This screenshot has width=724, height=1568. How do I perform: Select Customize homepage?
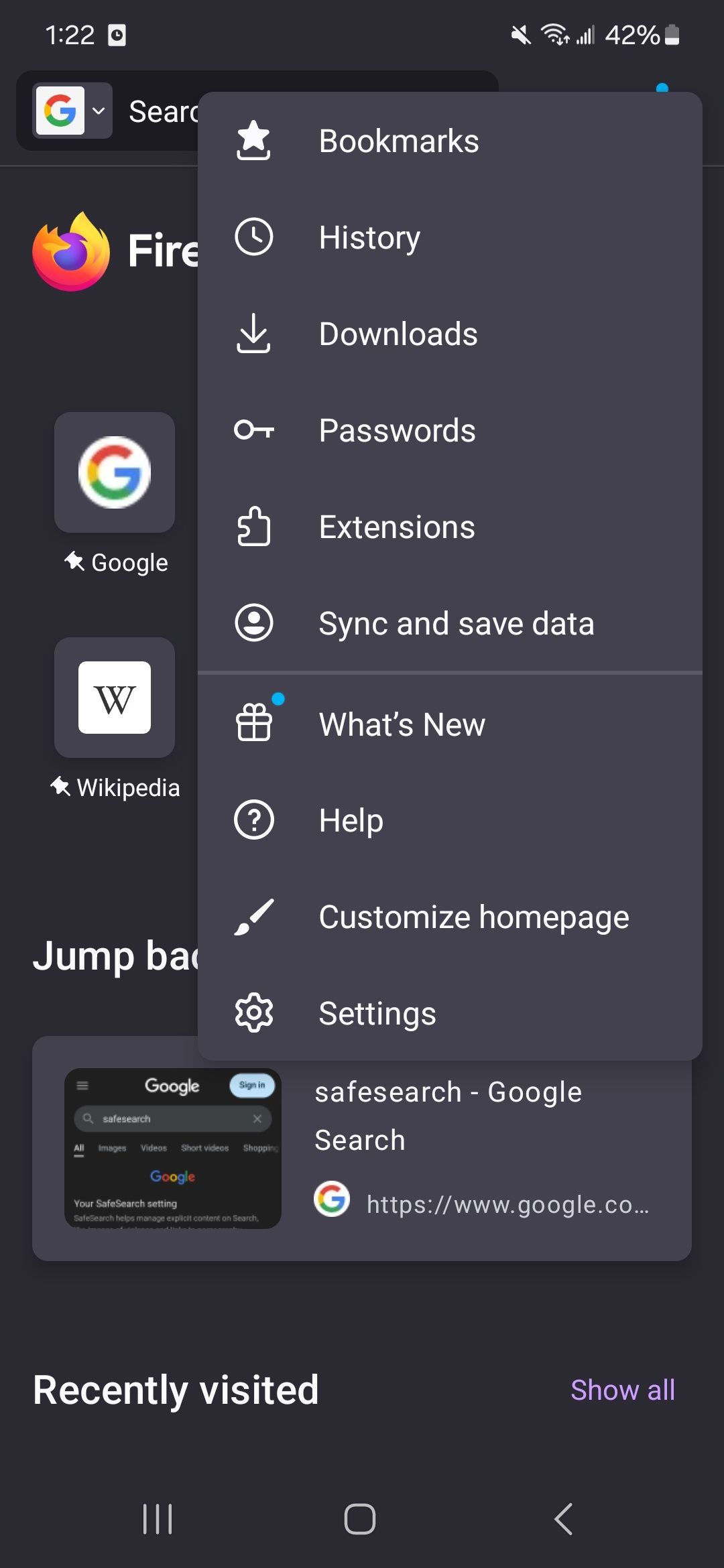473,917
